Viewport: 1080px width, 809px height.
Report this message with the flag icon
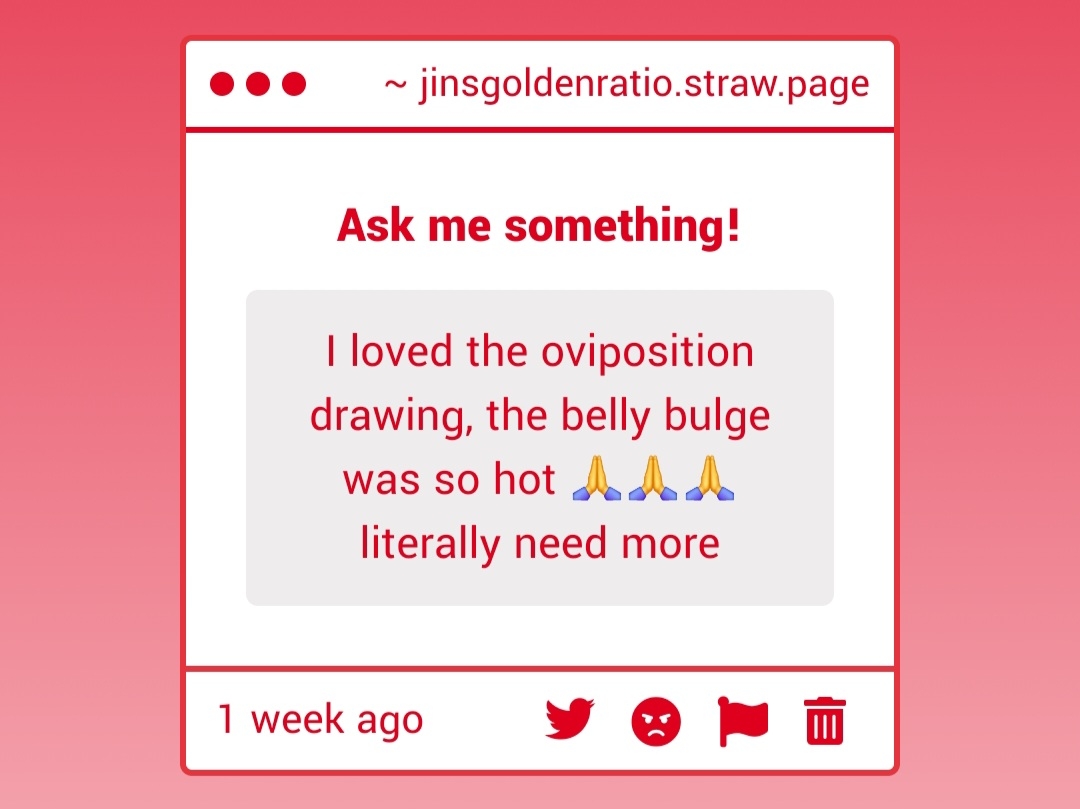point(743,720)
